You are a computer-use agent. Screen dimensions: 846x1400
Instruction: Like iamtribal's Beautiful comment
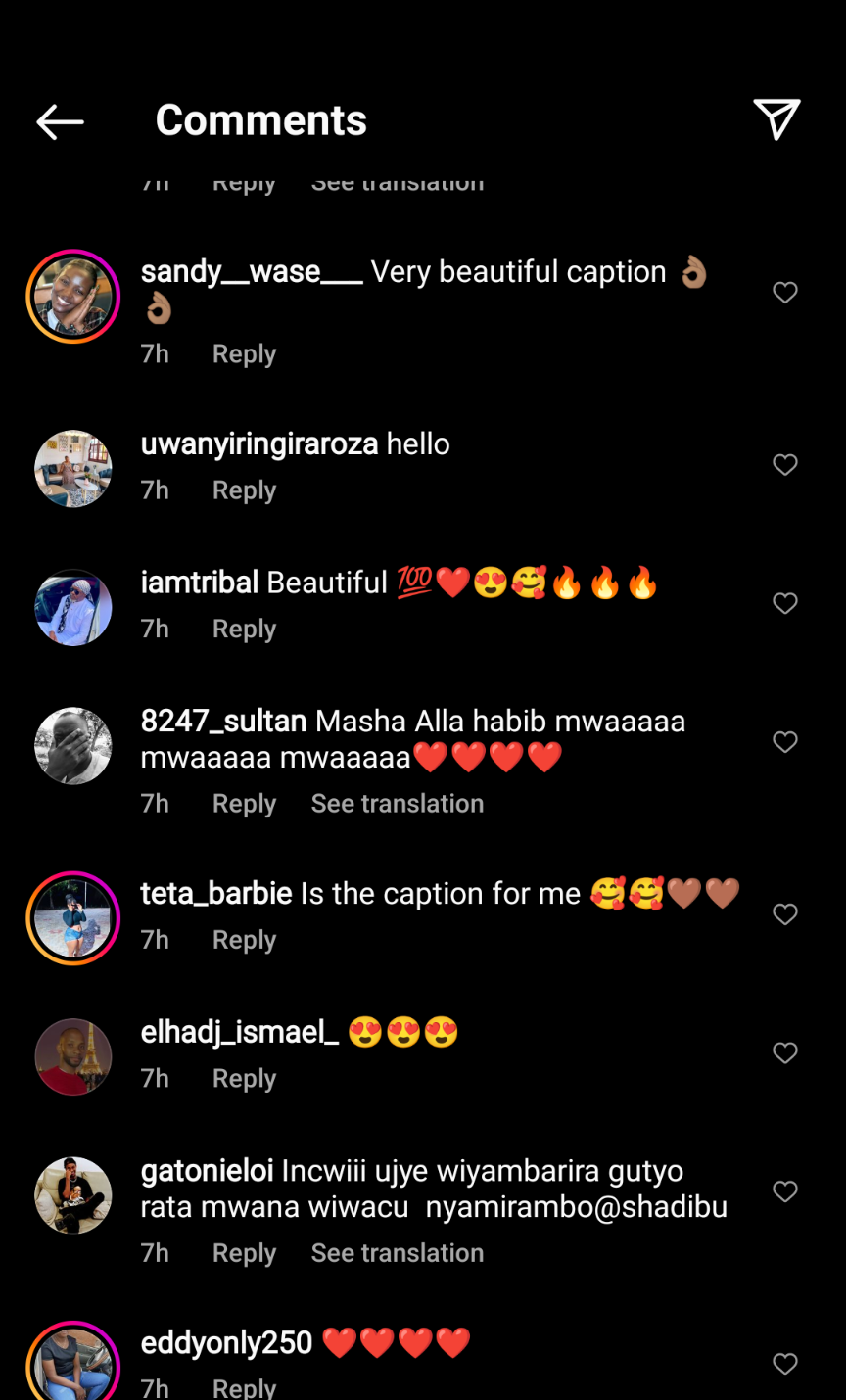click(785, 604)
